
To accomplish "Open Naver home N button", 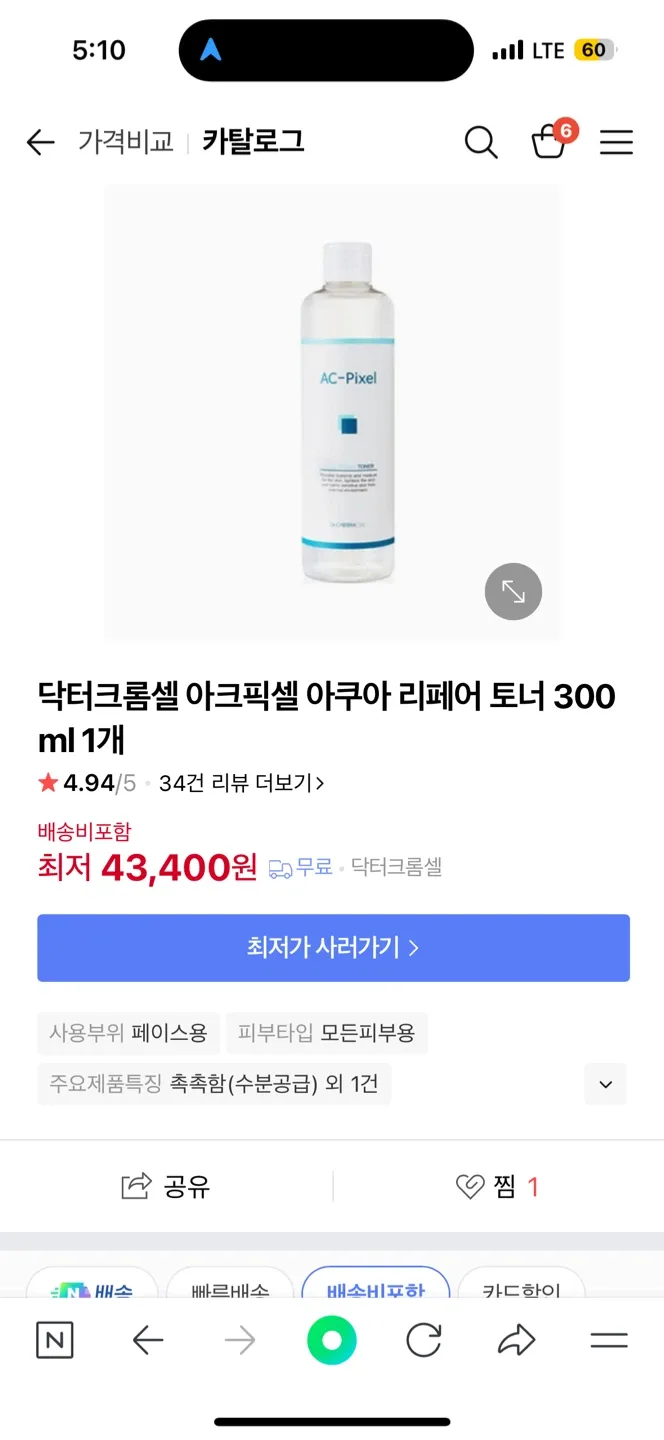I will pos(55,1341).
